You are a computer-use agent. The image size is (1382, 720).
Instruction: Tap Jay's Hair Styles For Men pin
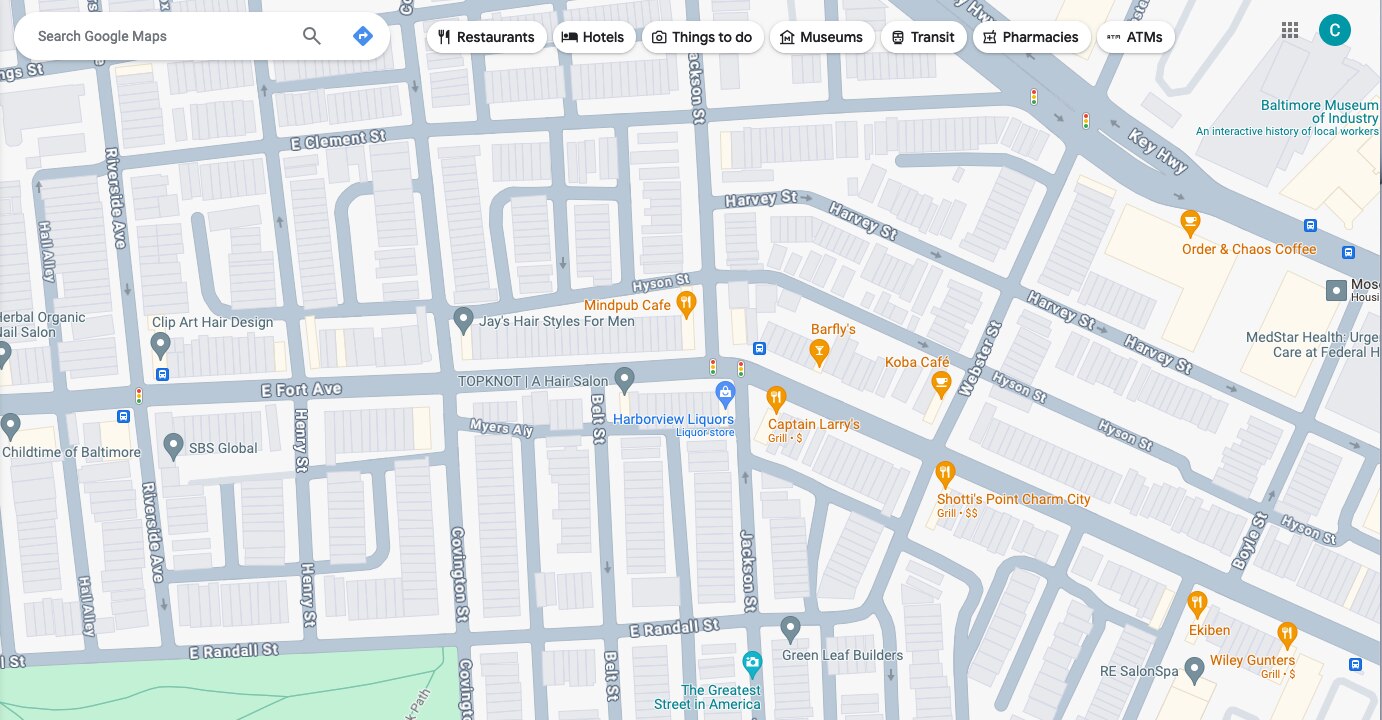[463, 320]
